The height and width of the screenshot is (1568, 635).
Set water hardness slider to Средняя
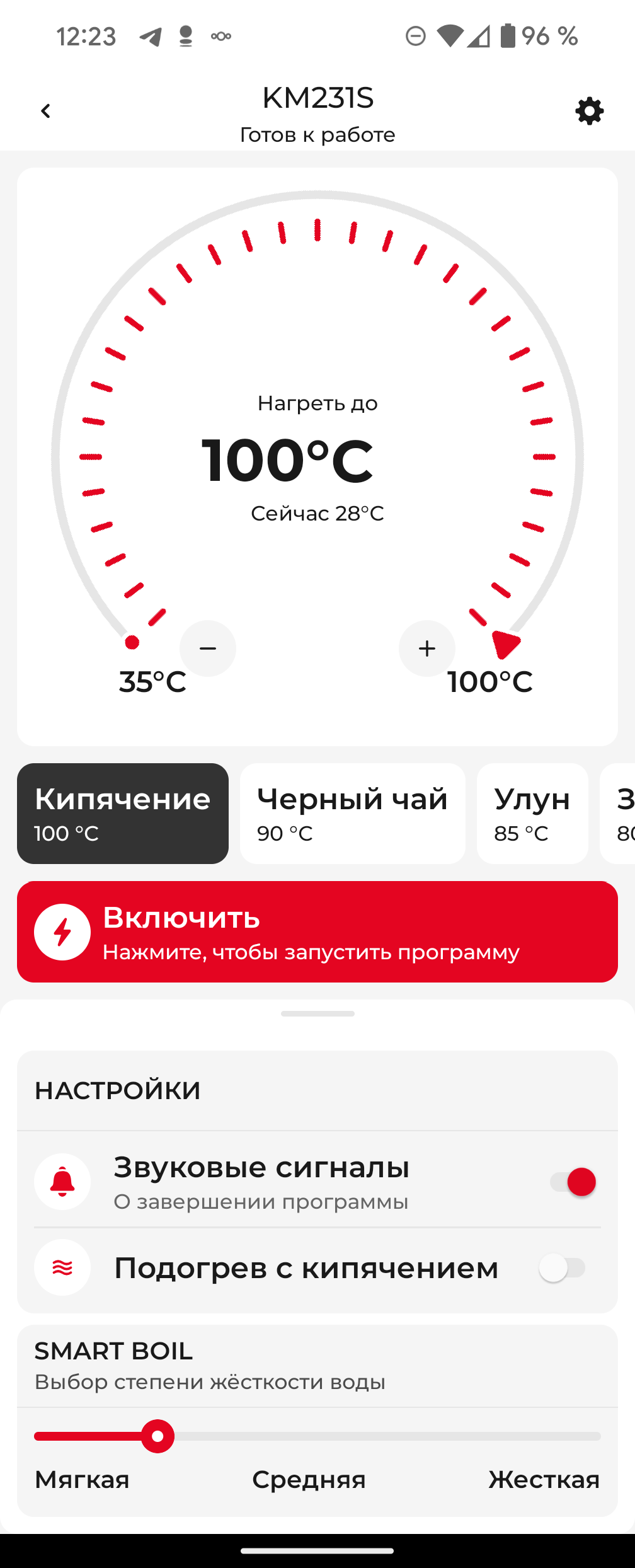(317, 1436)
